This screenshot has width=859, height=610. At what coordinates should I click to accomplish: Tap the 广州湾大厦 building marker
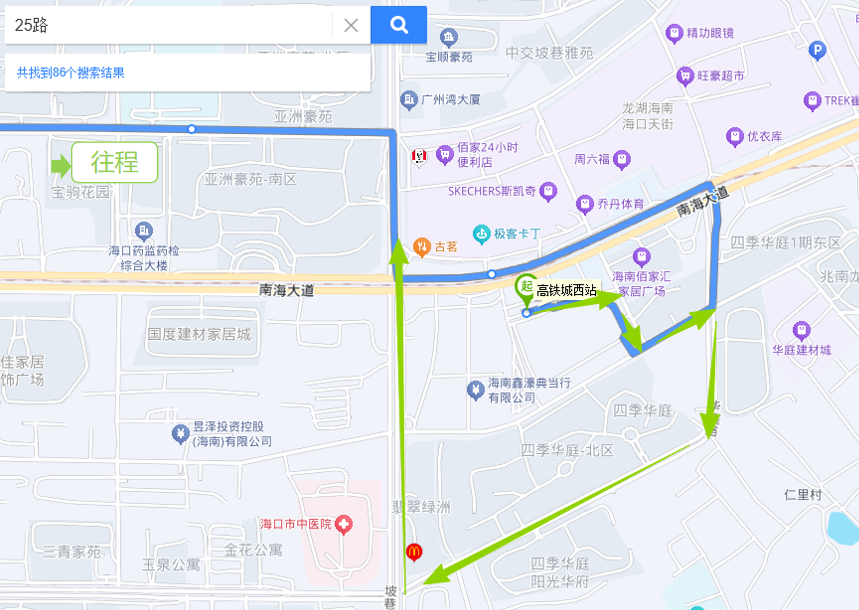pos(409,100)
